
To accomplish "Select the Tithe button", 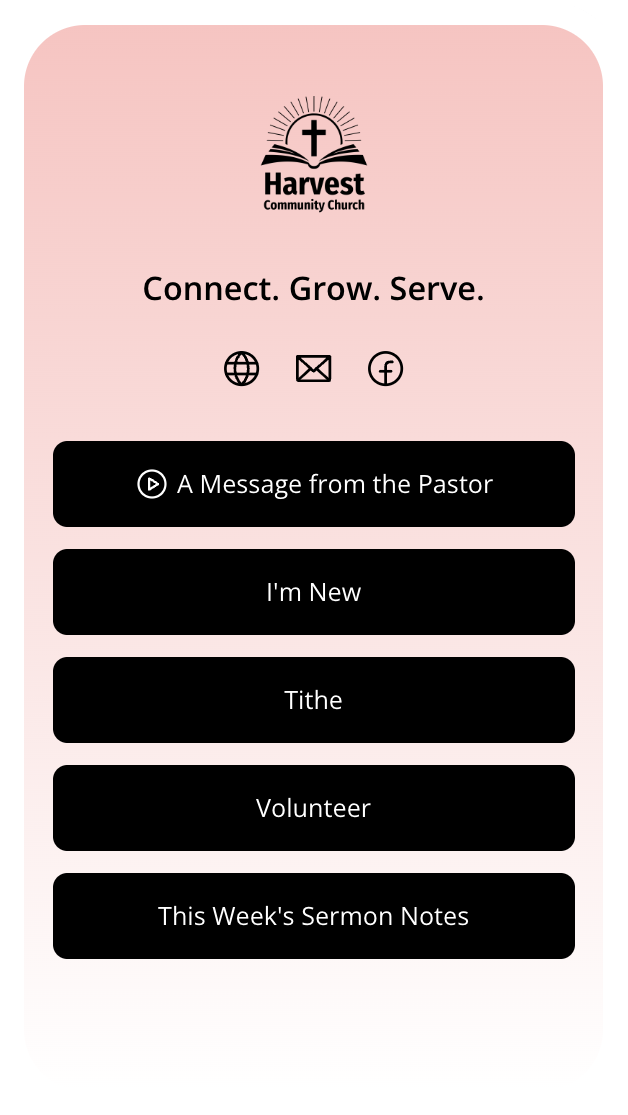I will pyautogui.click(x=314, y=700).
